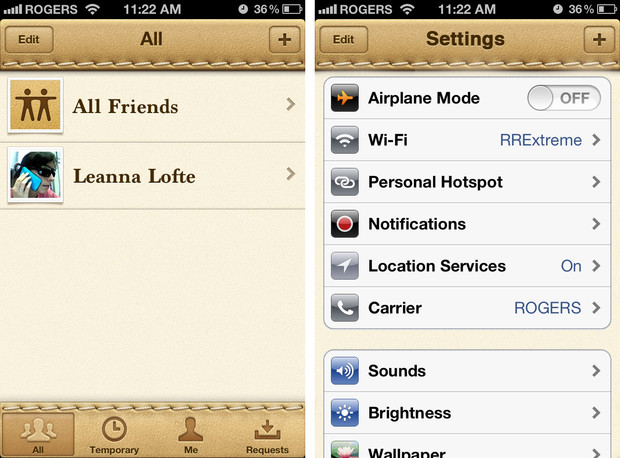The height and width of the screenshot is (458, 620).
Task: Open the Carrier row
Action: (x=467, y=308)
